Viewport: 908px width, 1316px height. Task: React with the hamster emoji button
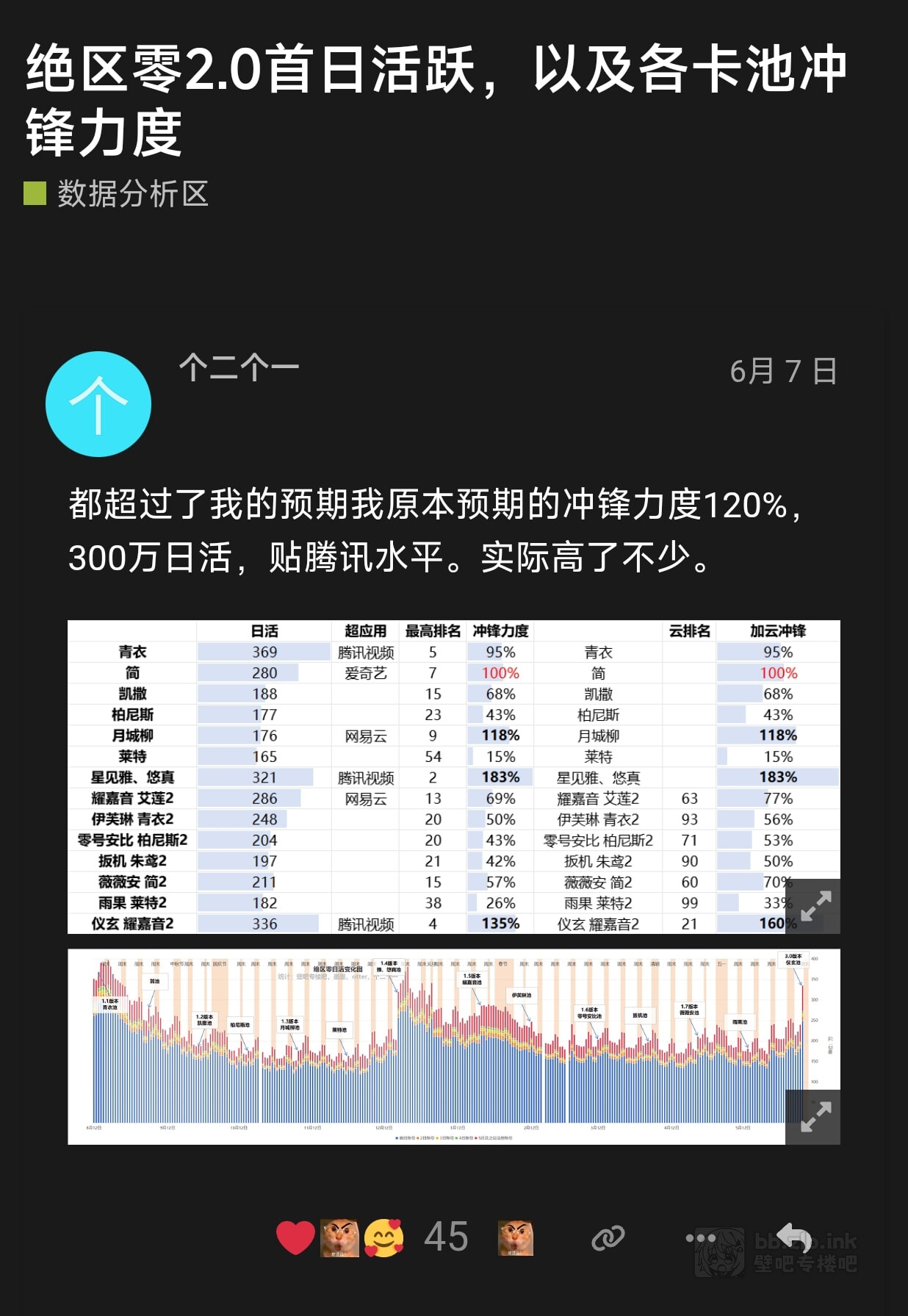(516, 1238)
